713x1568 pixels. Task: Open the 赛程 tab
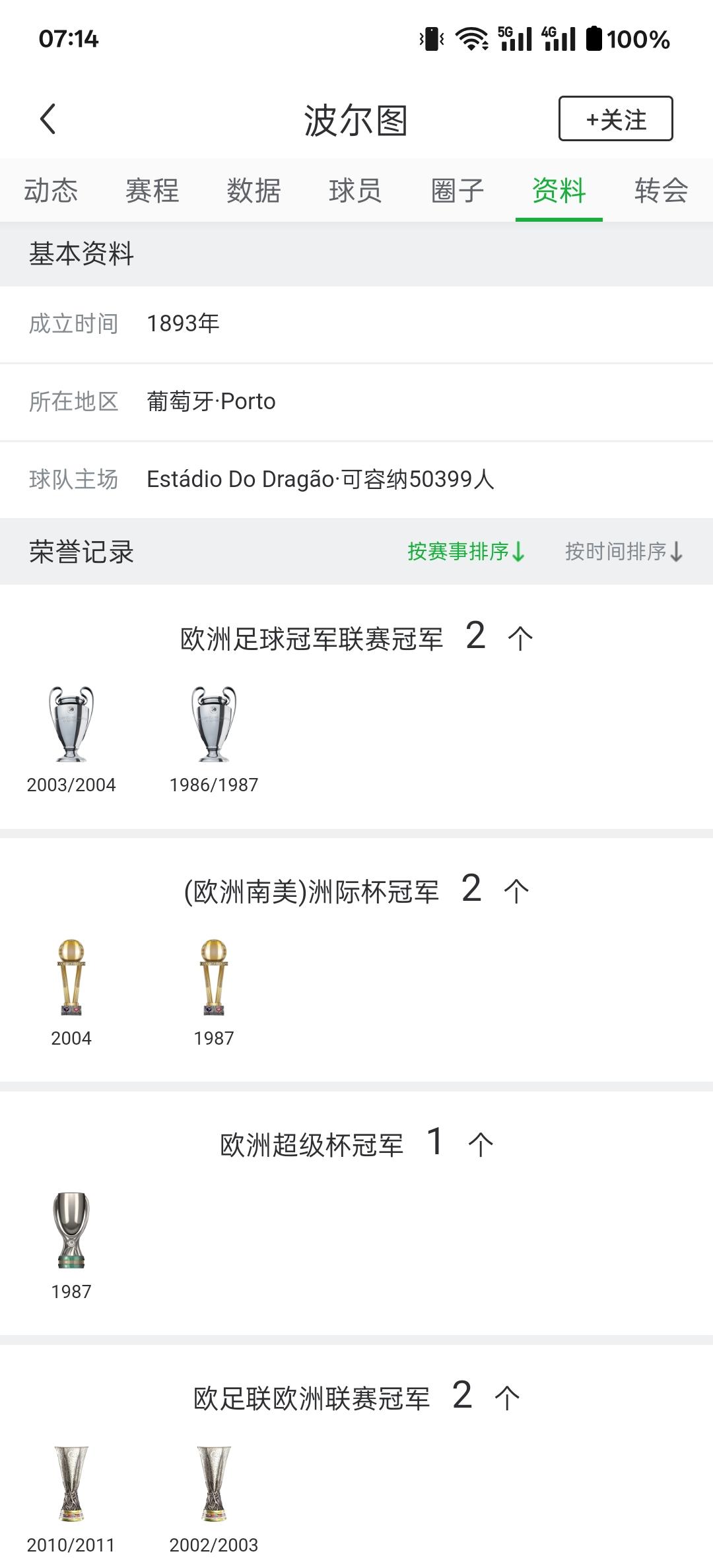(153, 191)
